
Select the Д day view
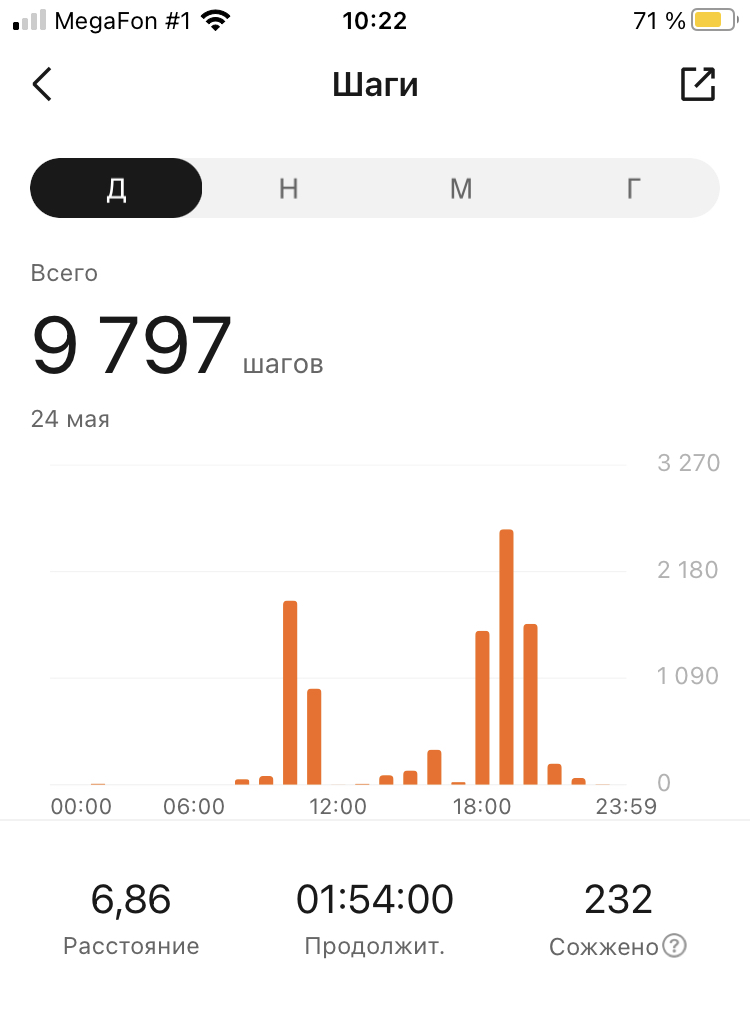116,188
